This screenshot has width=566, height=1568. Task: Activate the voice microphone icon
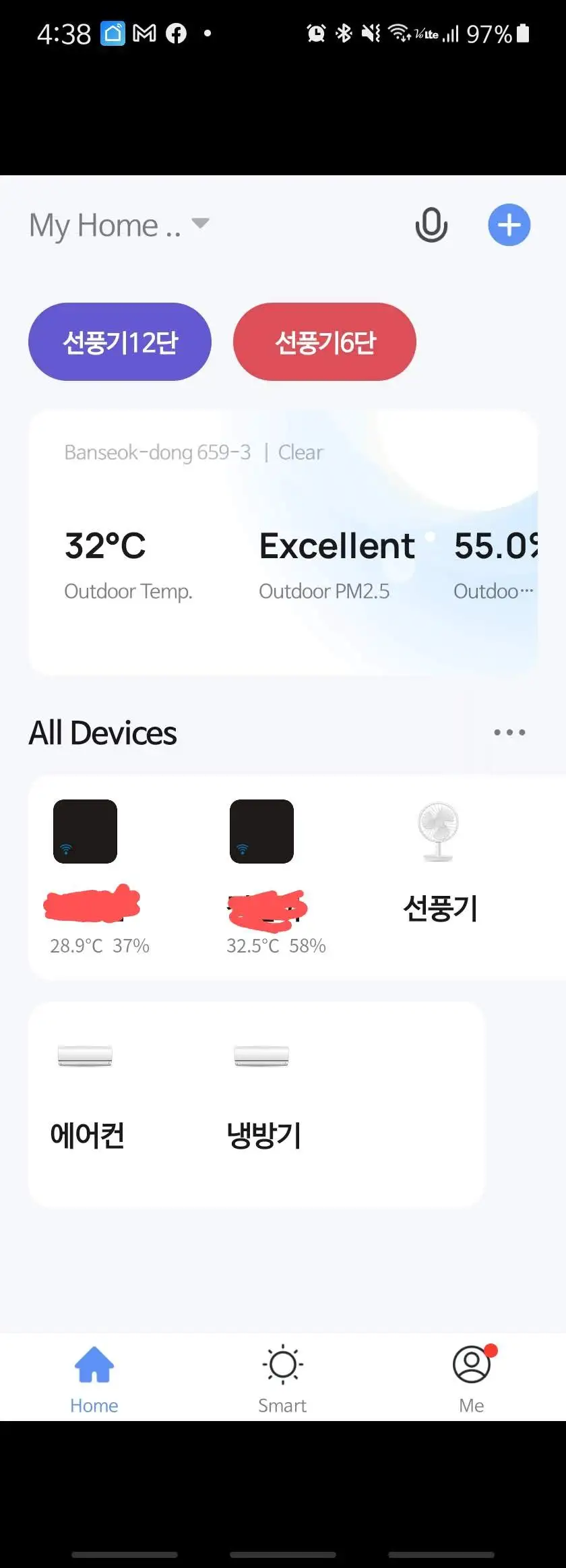click(431, 225)
